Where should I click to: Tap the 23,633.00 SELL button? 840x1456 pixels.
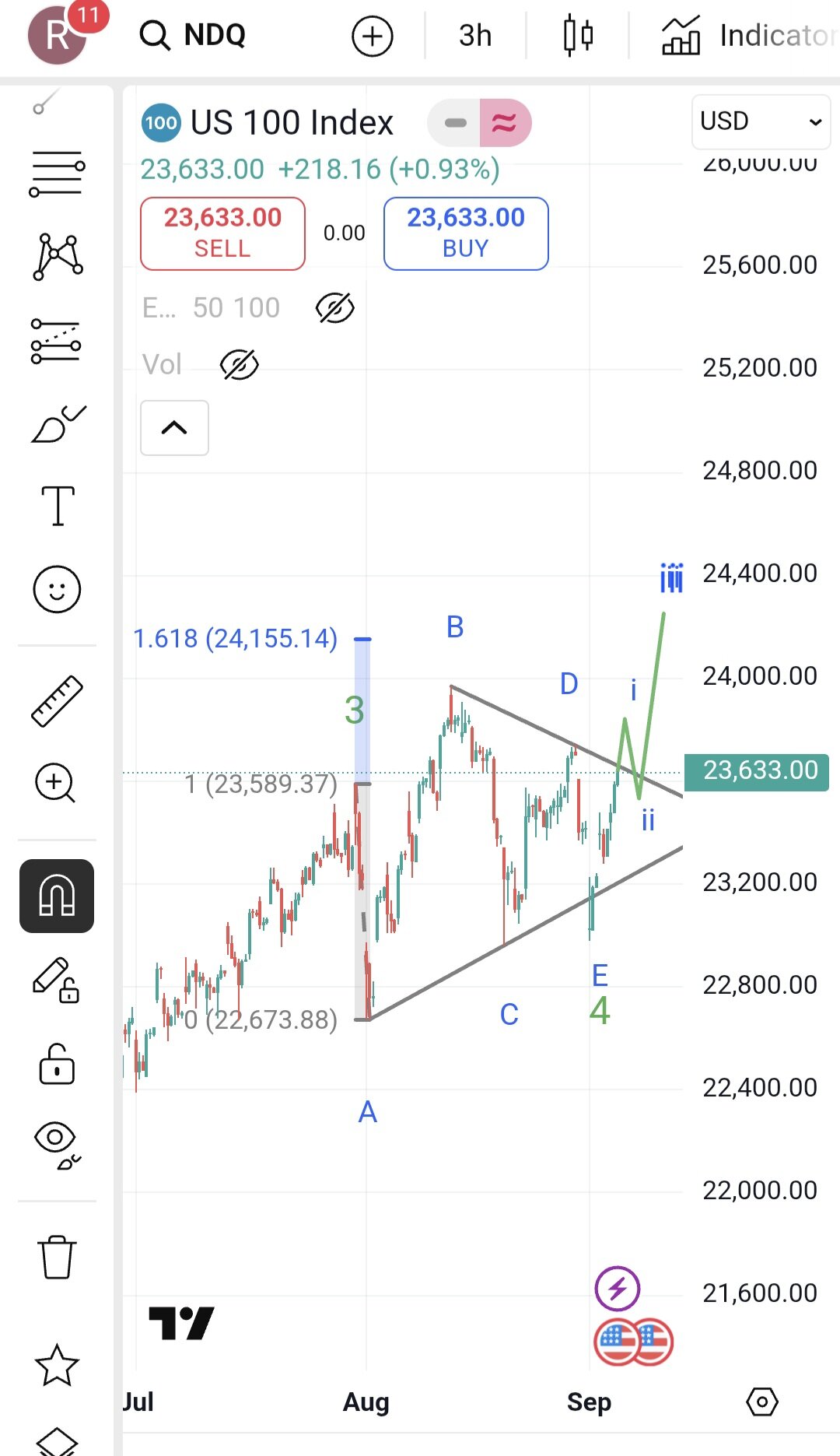point(222,233)
